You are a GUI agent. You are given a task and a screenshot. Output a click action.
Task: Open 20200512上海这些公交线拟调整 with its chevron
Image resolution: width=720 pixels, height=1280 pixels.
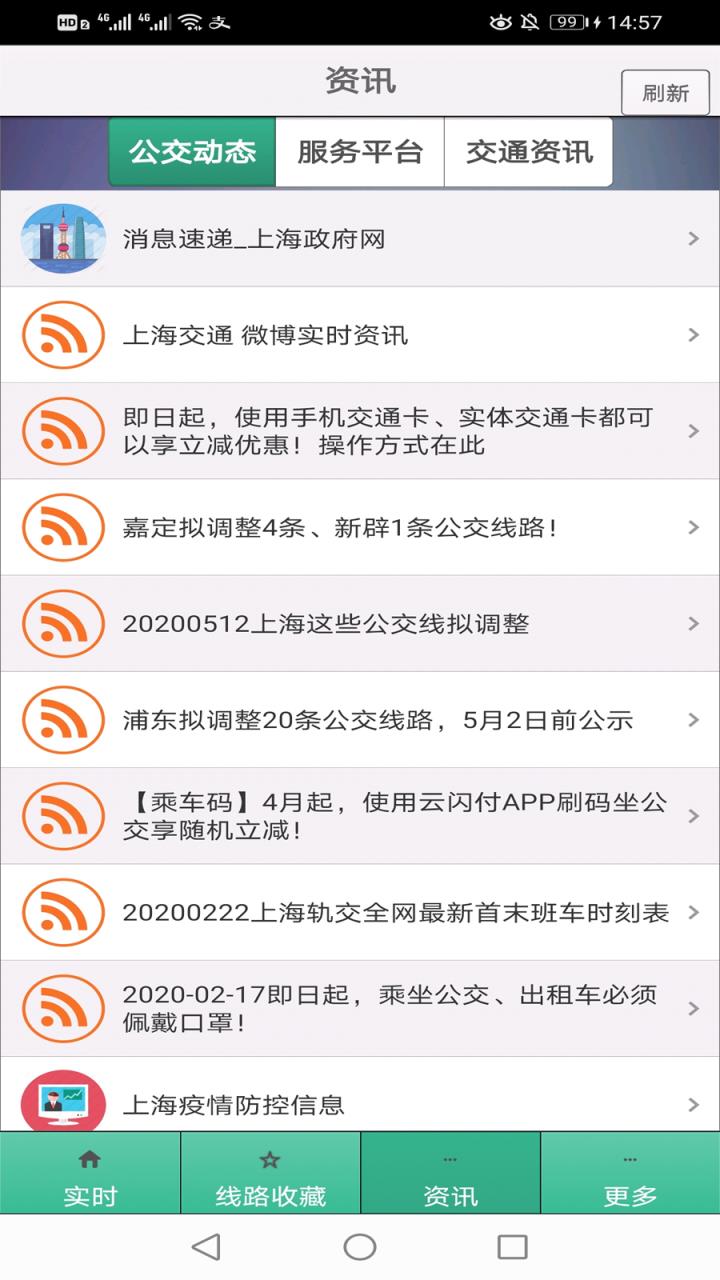click(694, 623)
